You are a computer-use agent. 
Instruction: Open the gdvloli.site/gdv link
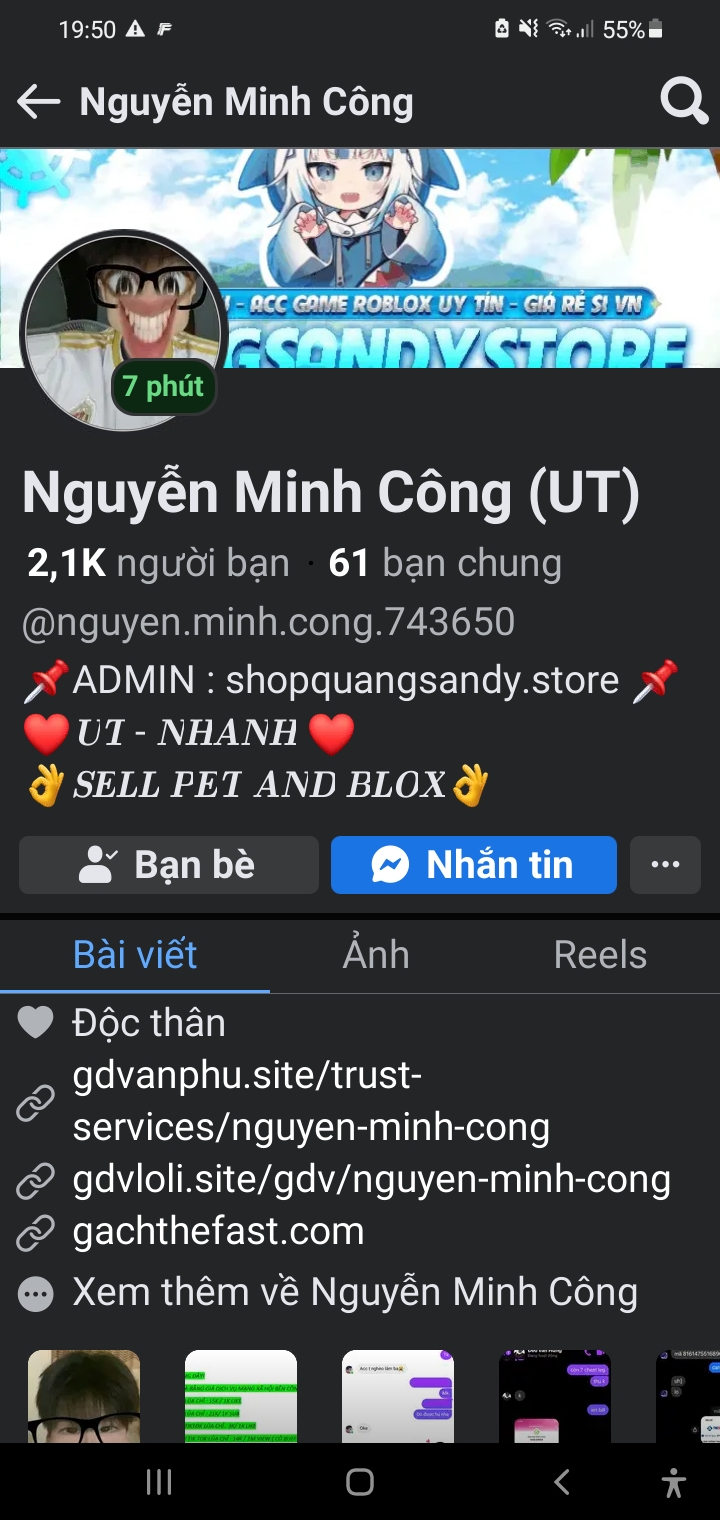[x=370, y=1180]
